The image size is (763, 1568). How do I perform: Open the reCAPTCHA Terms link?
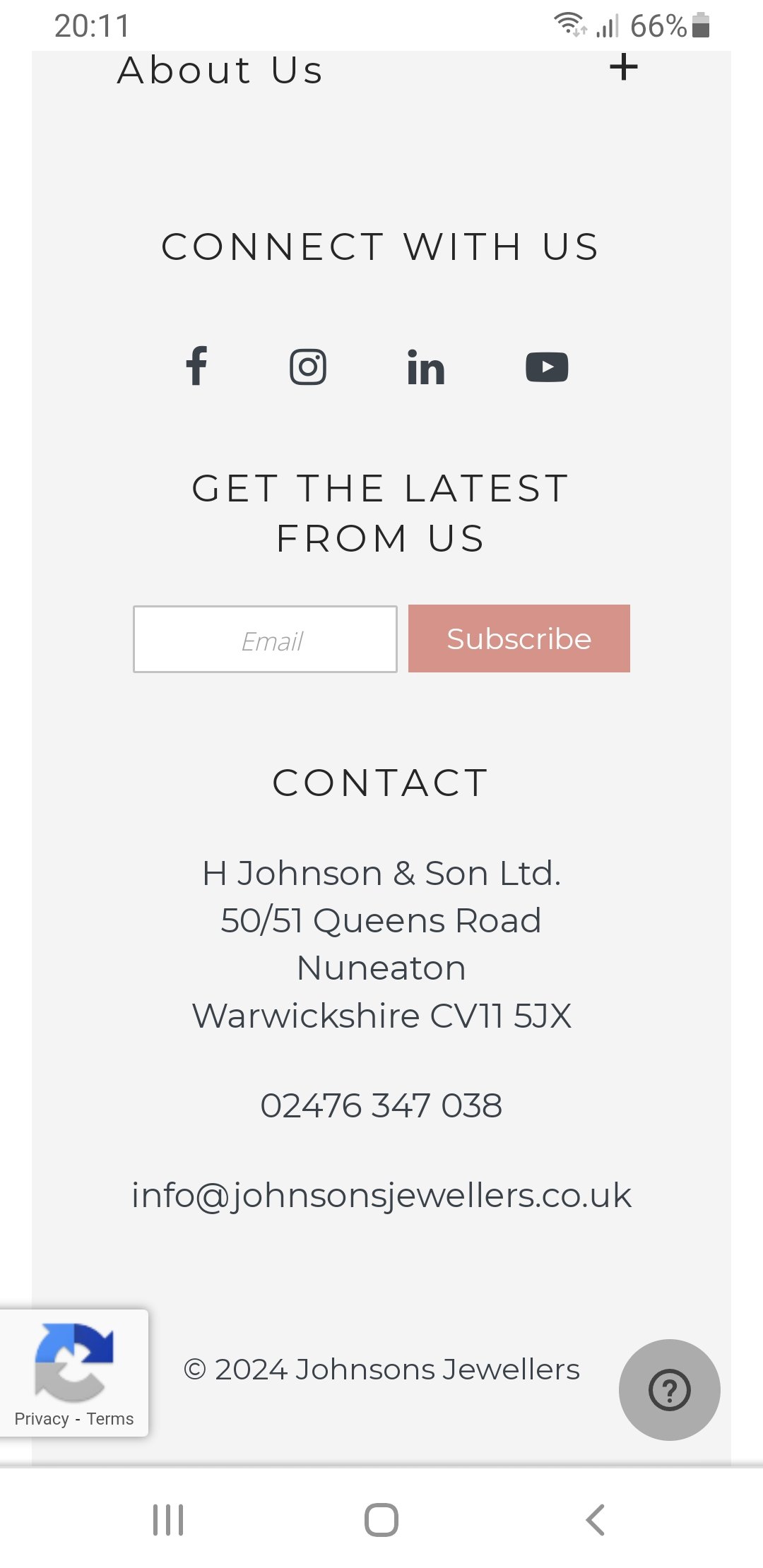(110, 1419)
